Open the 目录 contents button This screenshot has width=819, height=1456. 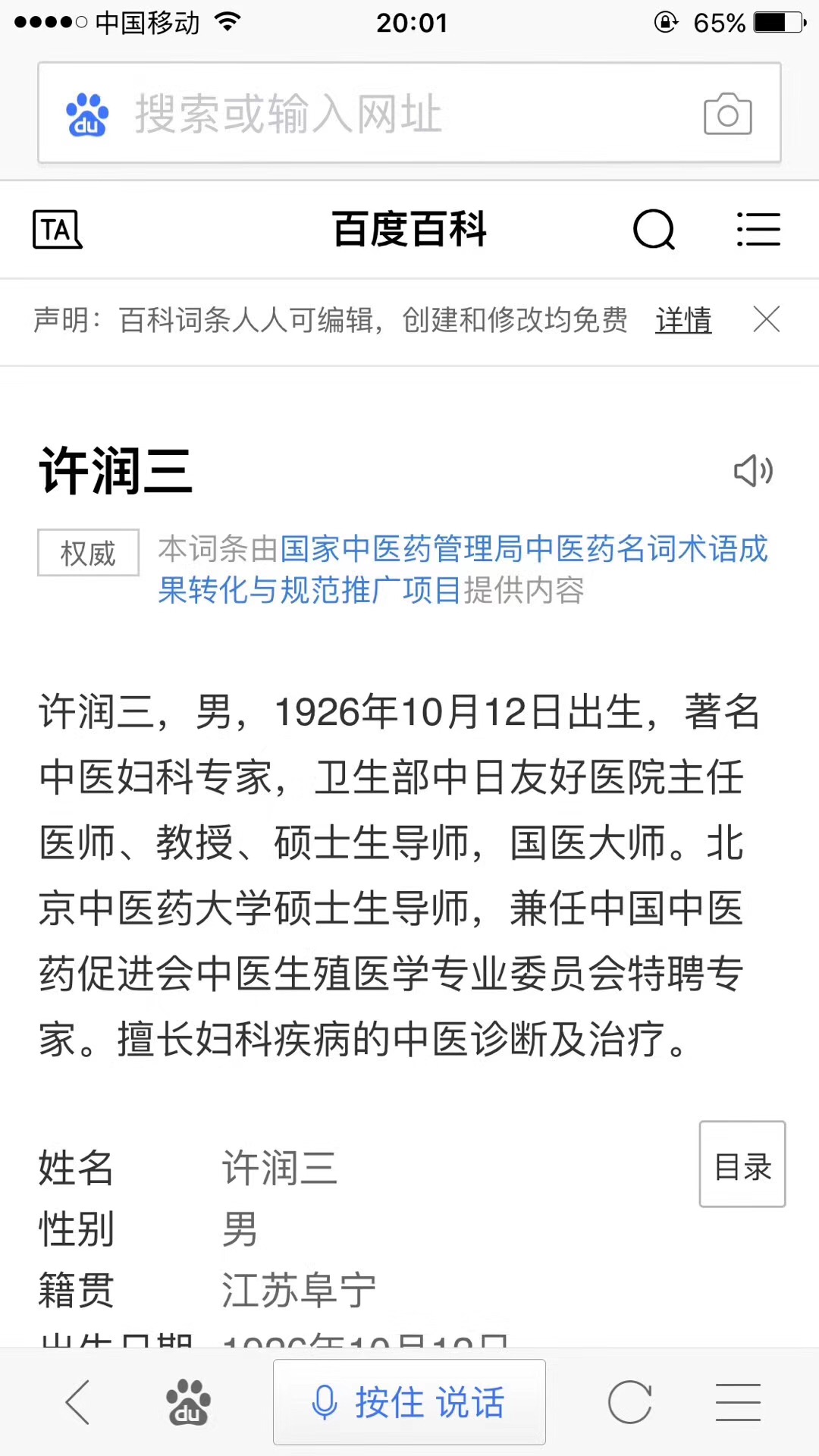(742, 1164)
